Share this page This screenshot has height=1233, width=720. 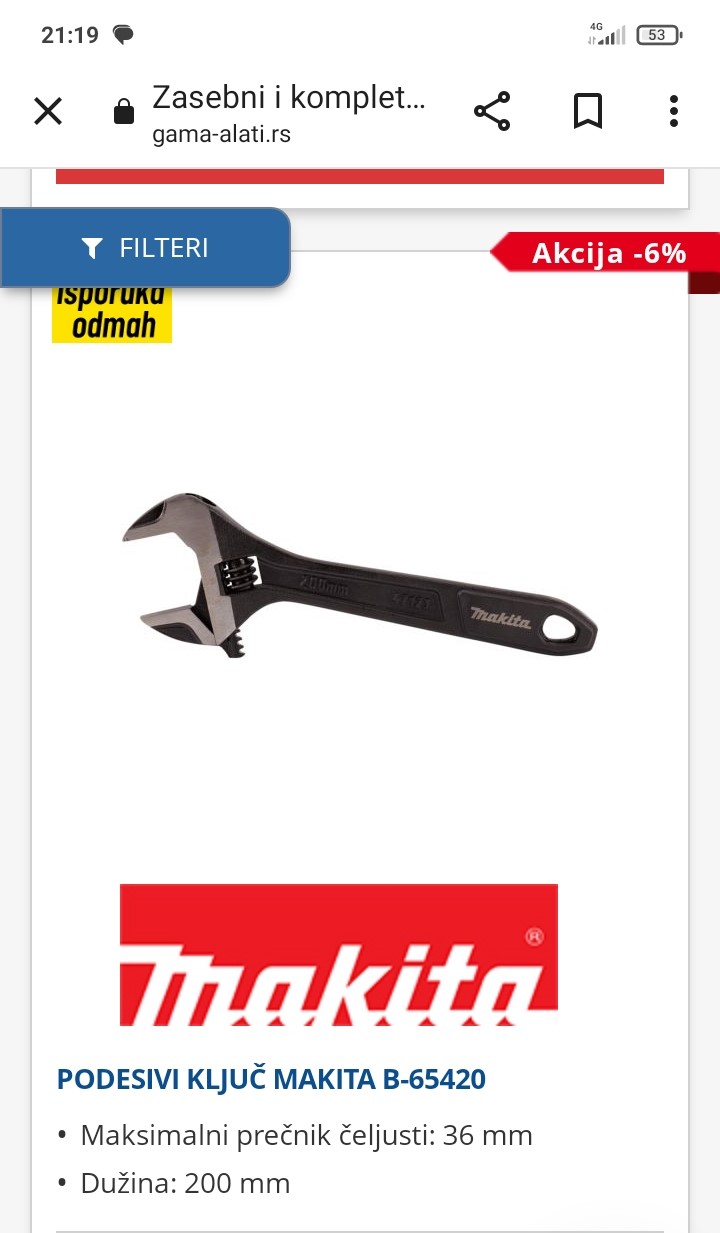(492, 111)
